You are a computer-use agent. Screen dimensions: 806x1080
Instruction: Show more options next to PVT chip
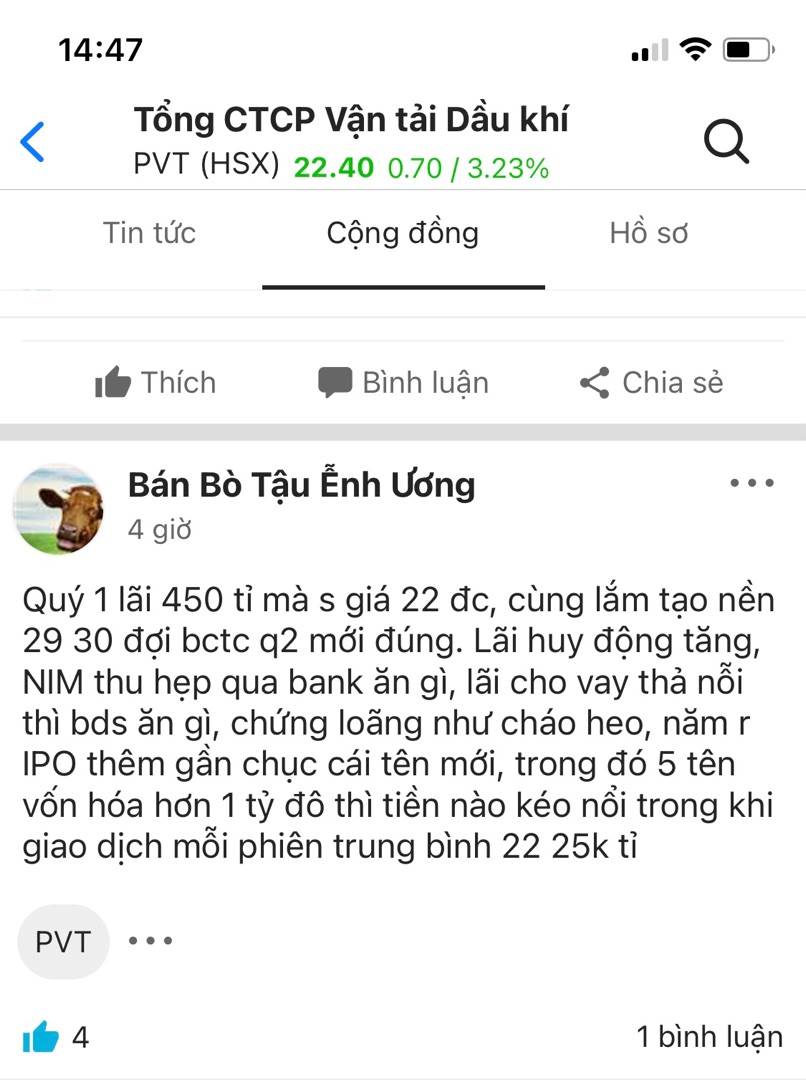click(150, 941)
